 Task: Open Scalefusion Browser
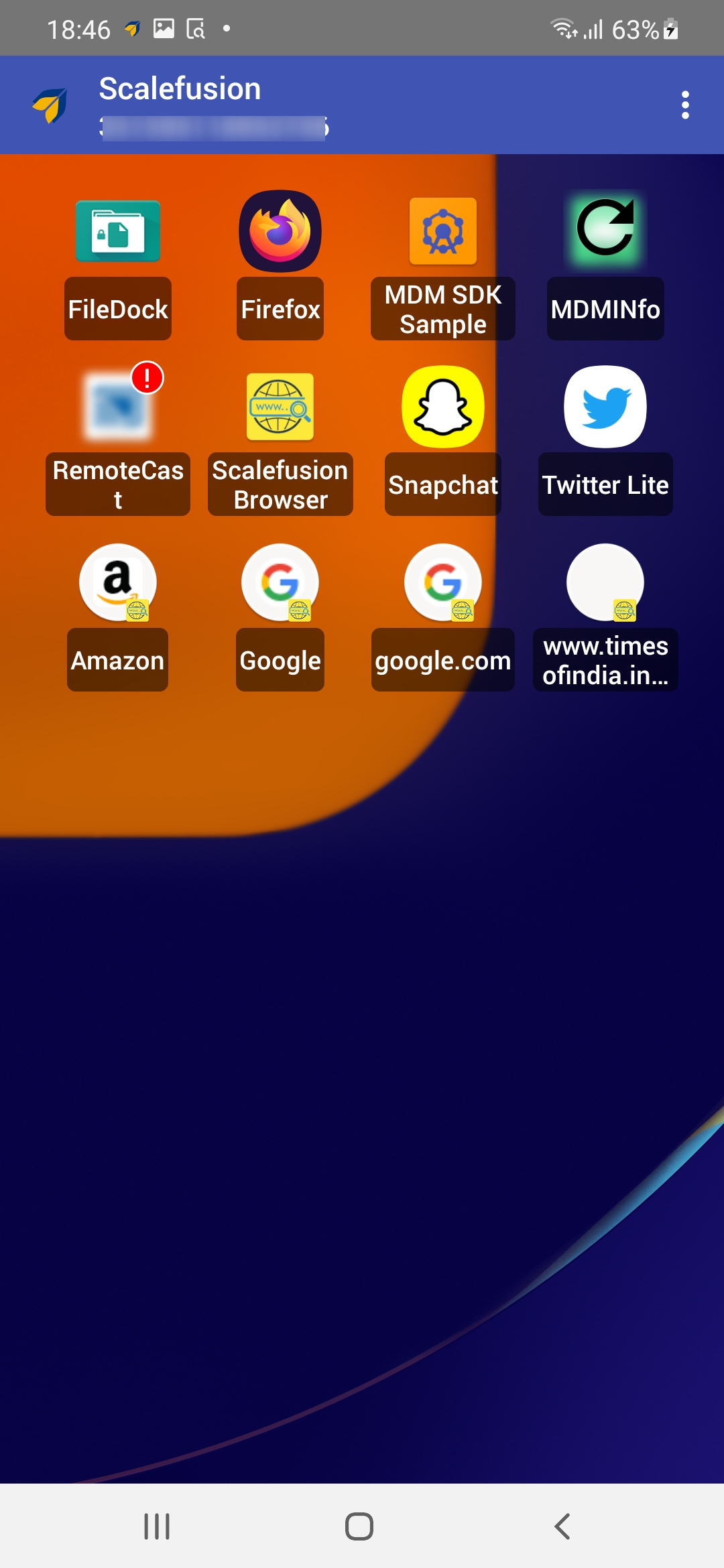280,407
